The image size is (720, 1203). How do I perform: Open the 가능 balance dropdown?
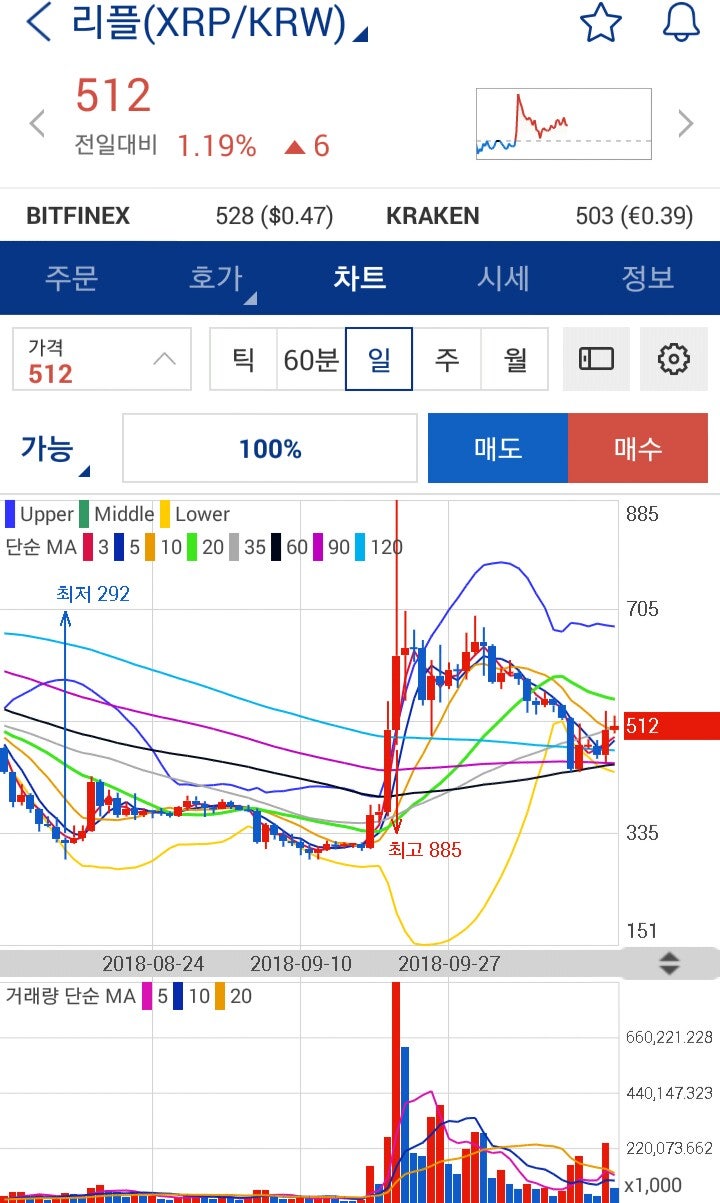(50, 448)
